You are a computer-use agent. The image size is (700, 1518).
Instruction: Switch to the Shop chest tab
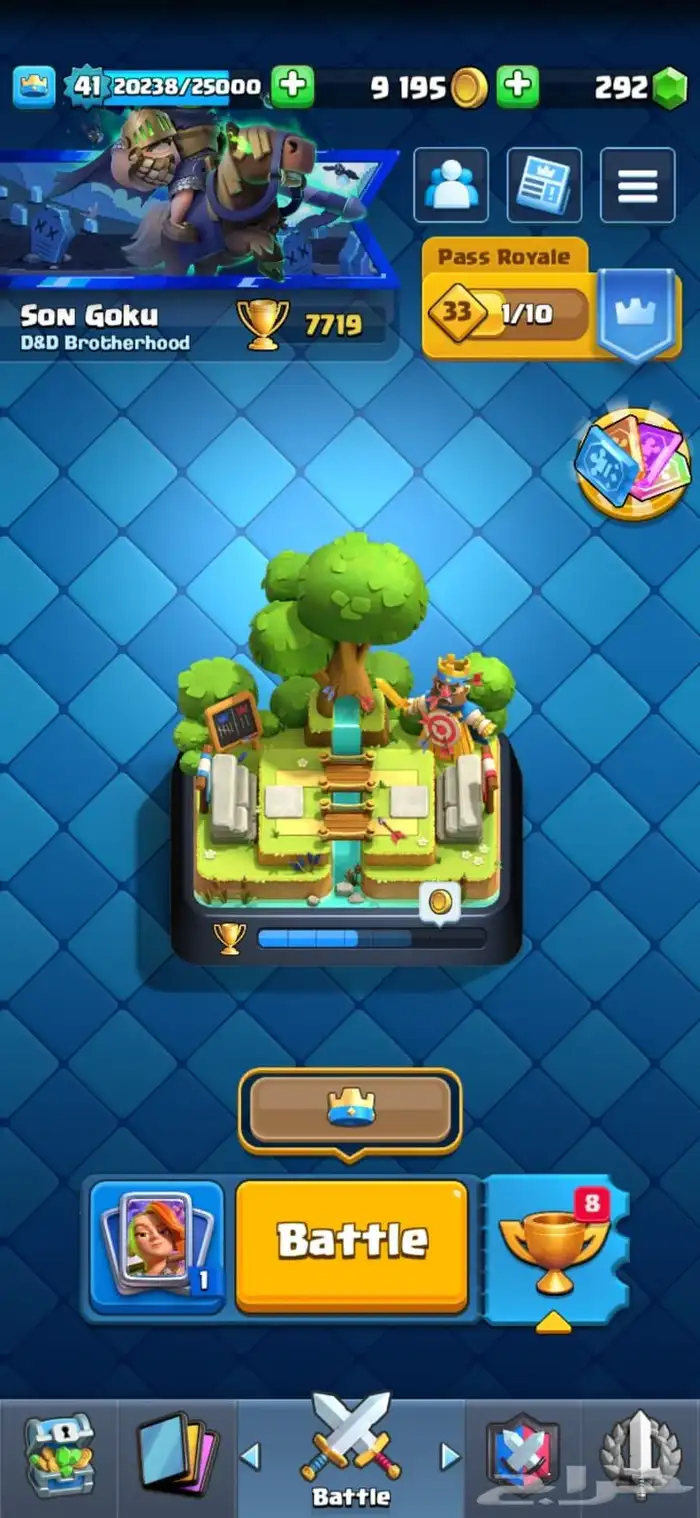coord(60,1455)
